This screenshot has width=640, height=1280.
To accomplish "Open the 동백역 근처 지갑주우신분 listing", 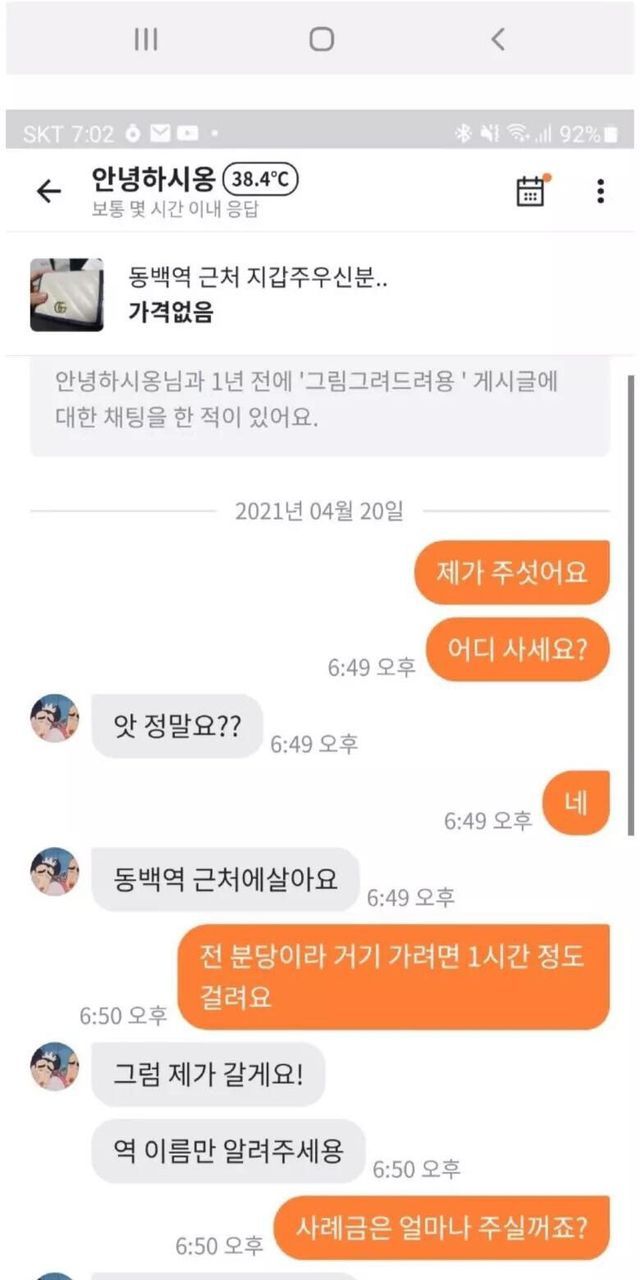I will pos(258,295).
